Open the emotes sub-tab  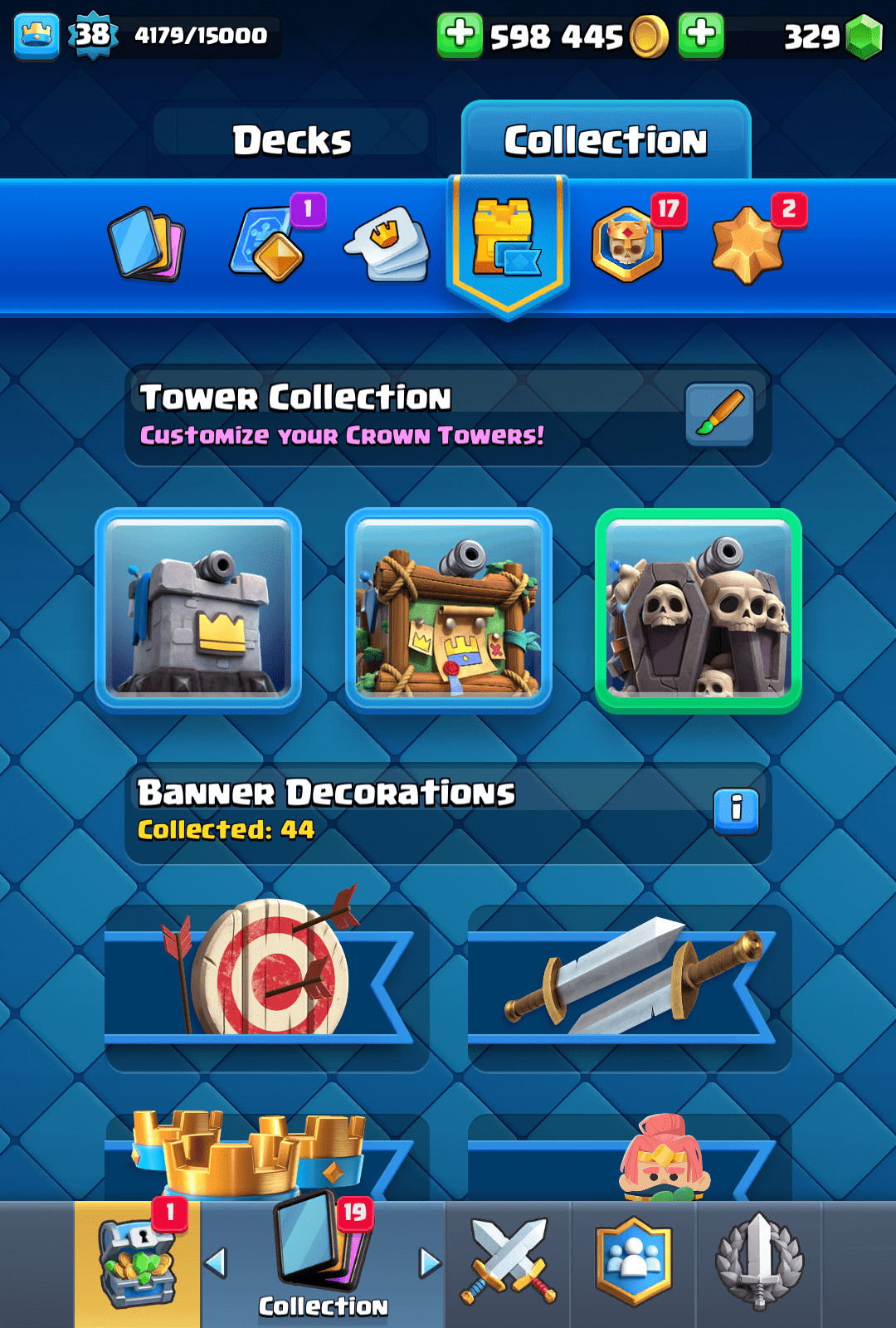tap(388, 245)
